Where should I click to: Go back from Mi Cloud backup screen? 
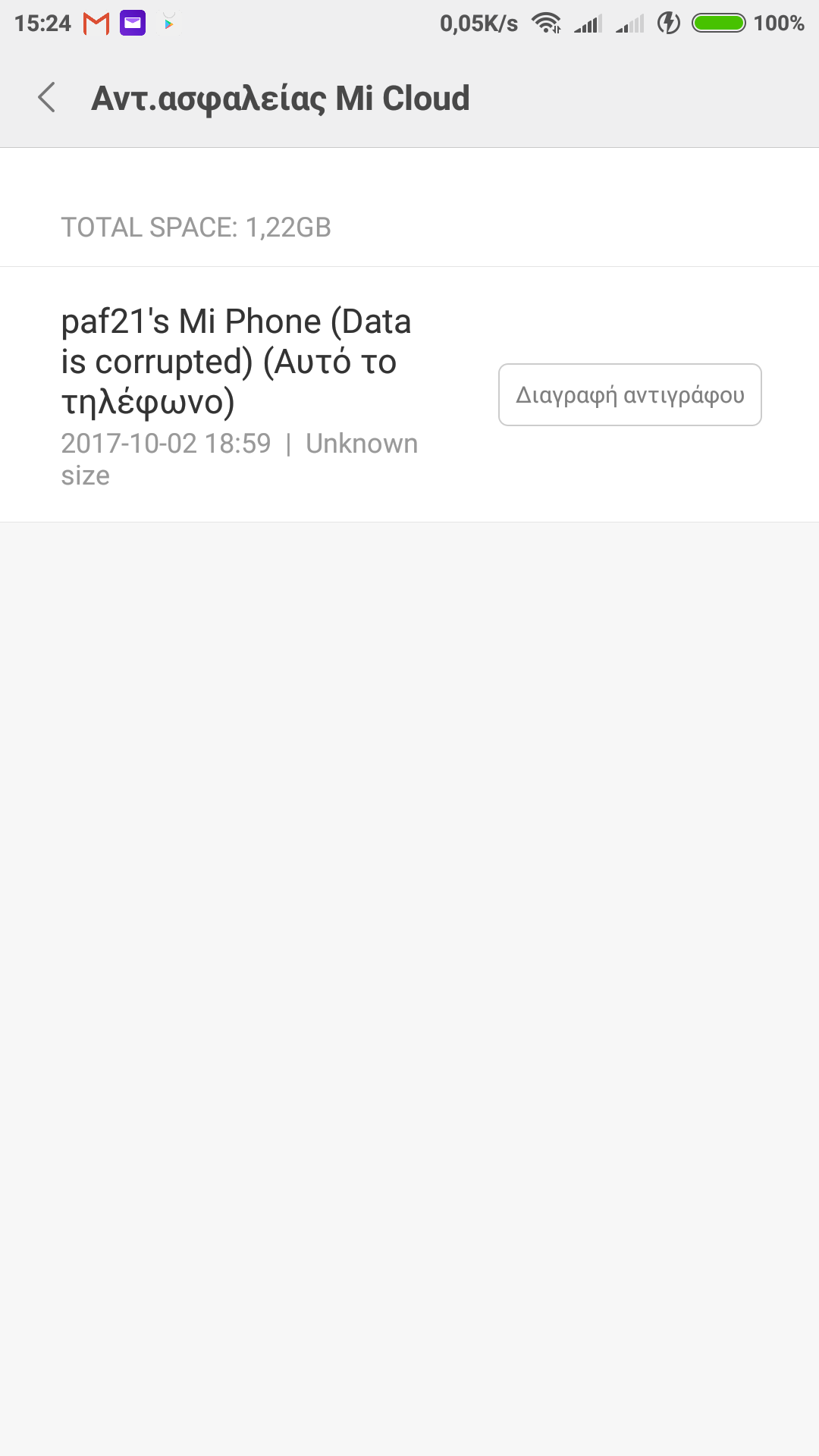pyautogui.click(x=47, y=98)
